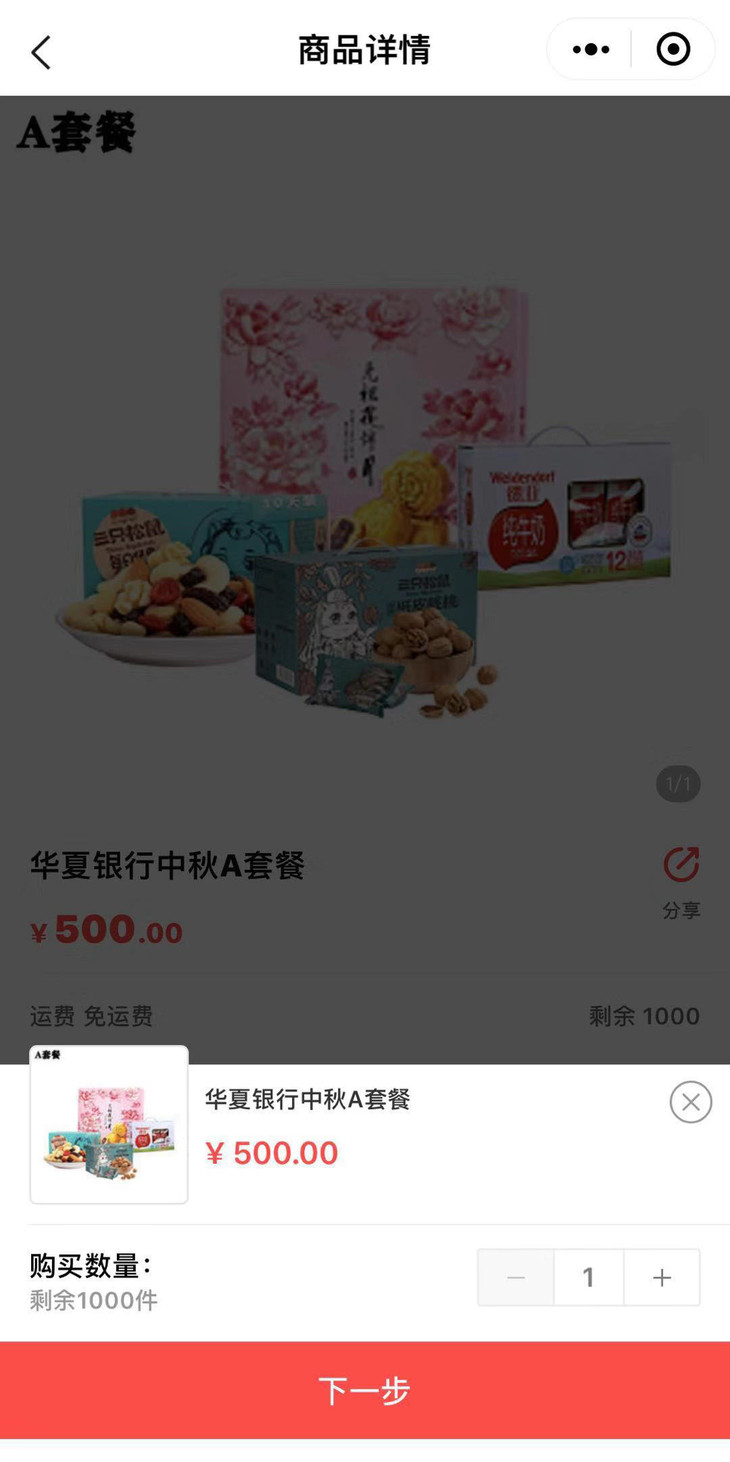Decrease purchase quantity with the minus button

[x=516, y=1277]
